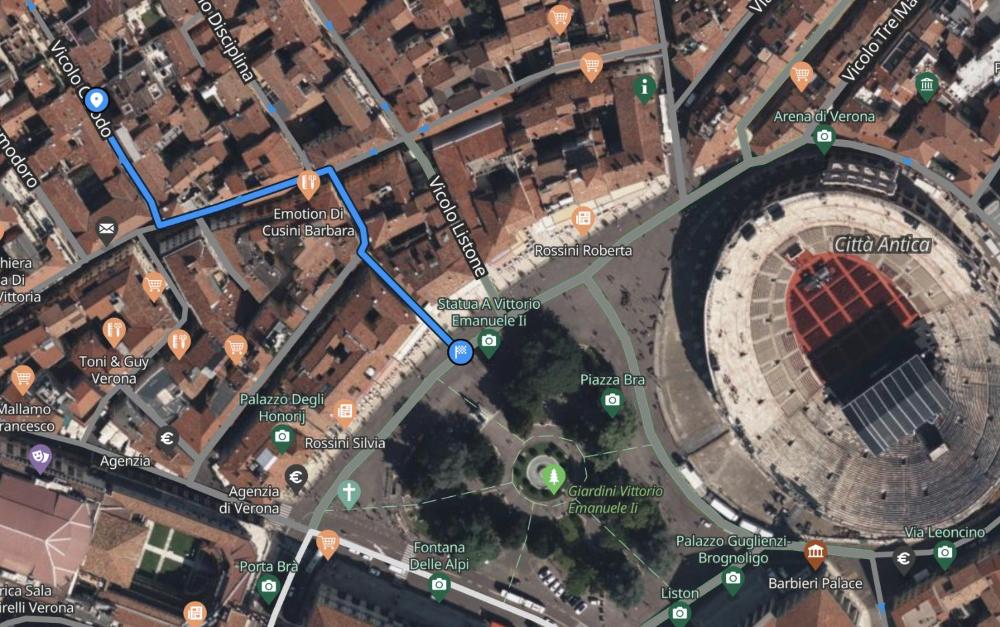The width and height of the screenshot is (1000, 627).
Task: Select the route destination flag marker
Action: (x=460, y=352)
